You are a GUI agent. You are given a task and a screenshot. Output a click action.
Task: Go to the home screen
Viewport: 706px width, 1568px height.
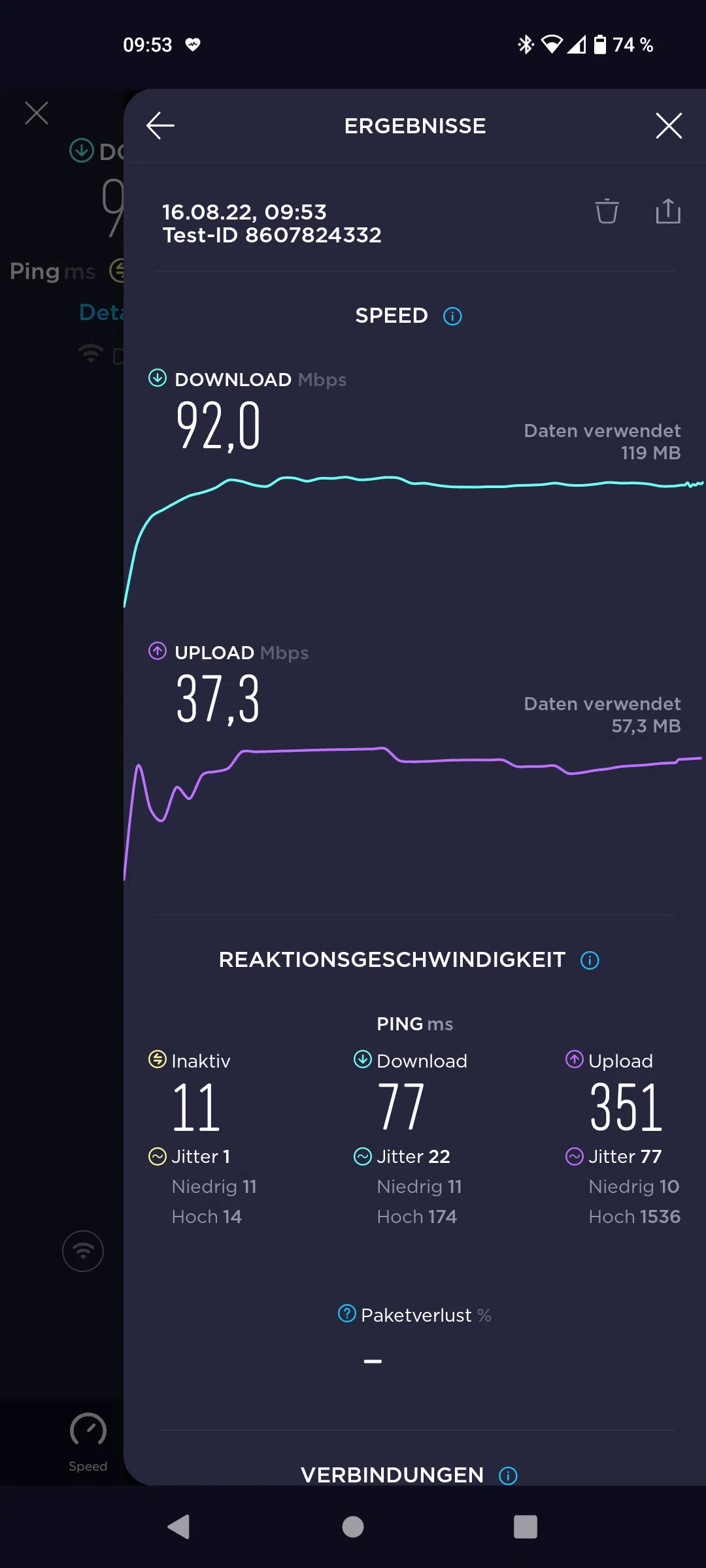click(x=353, y=1527)
